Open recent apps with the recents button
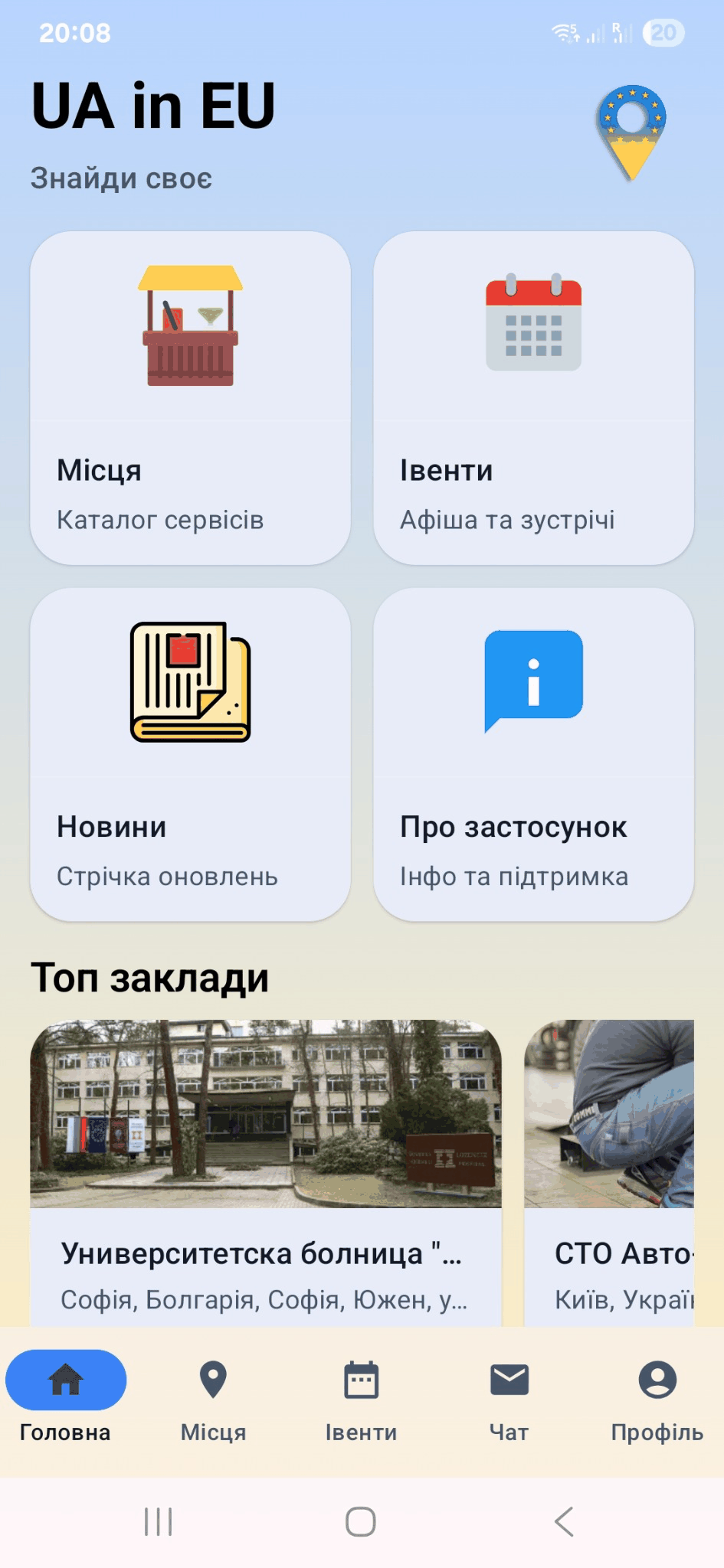This screenshot has width=724, height=1568. point(157,1522)
